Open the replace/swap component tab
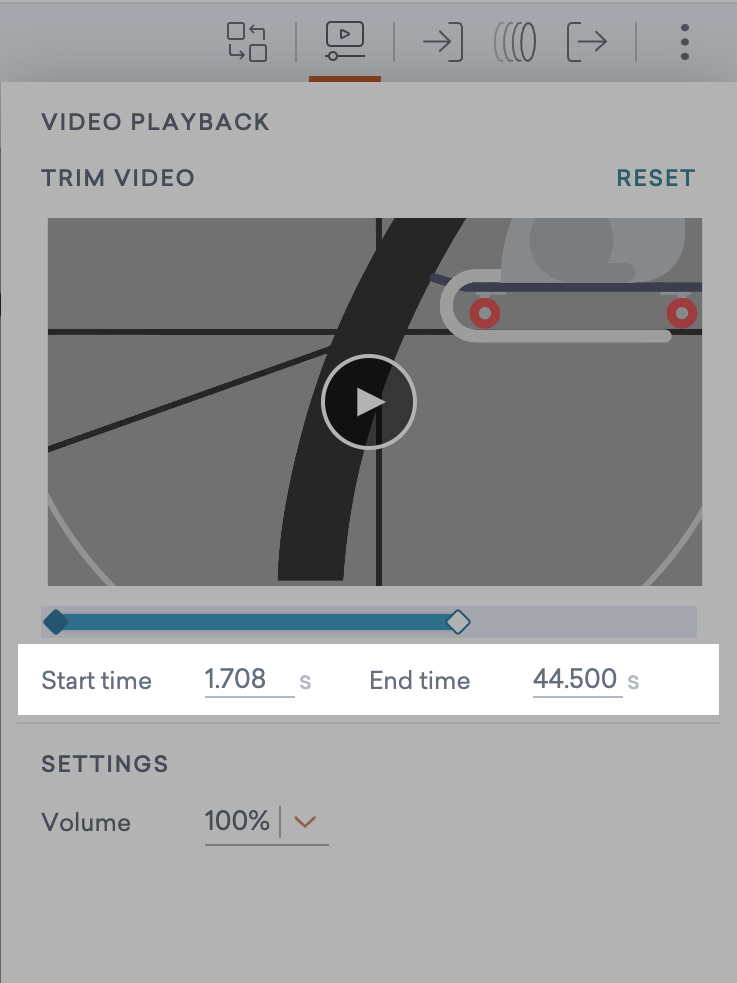Screen dimensions: 737x983 tap(247, 42)
